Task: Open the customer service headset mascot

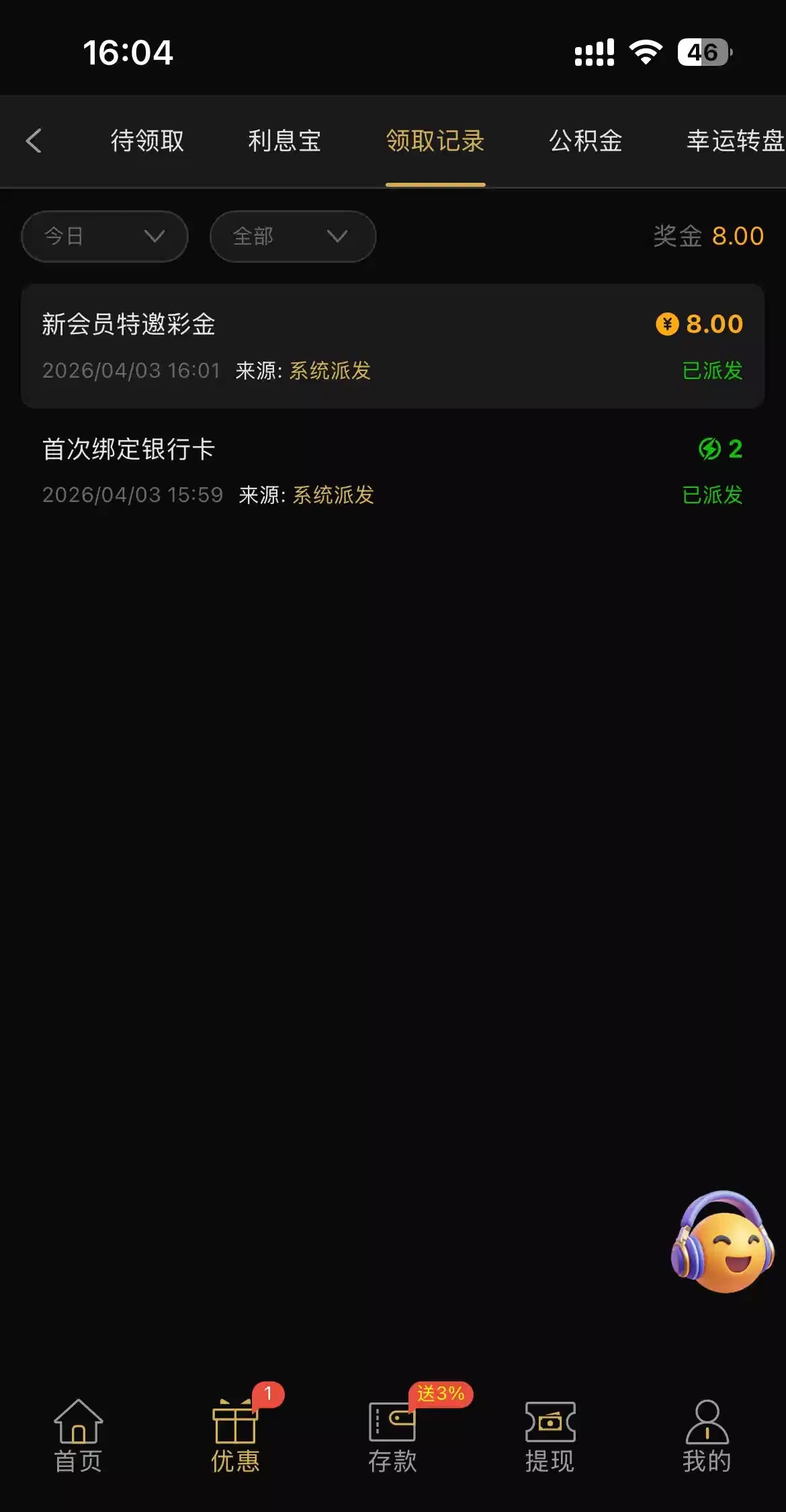Action: (x=722, y=1243)
